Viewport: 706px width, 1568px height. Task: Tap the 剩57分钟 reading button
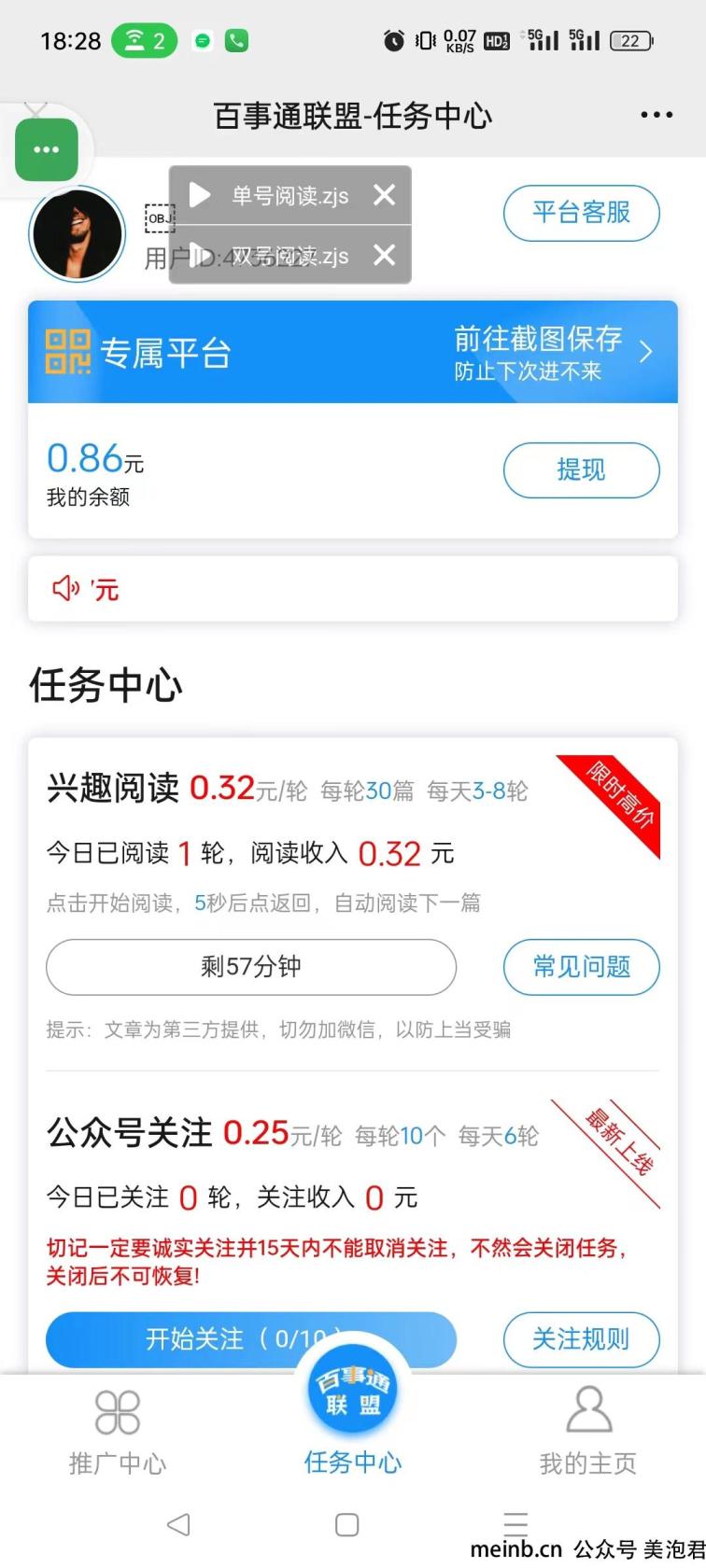[x=250, y=967]
